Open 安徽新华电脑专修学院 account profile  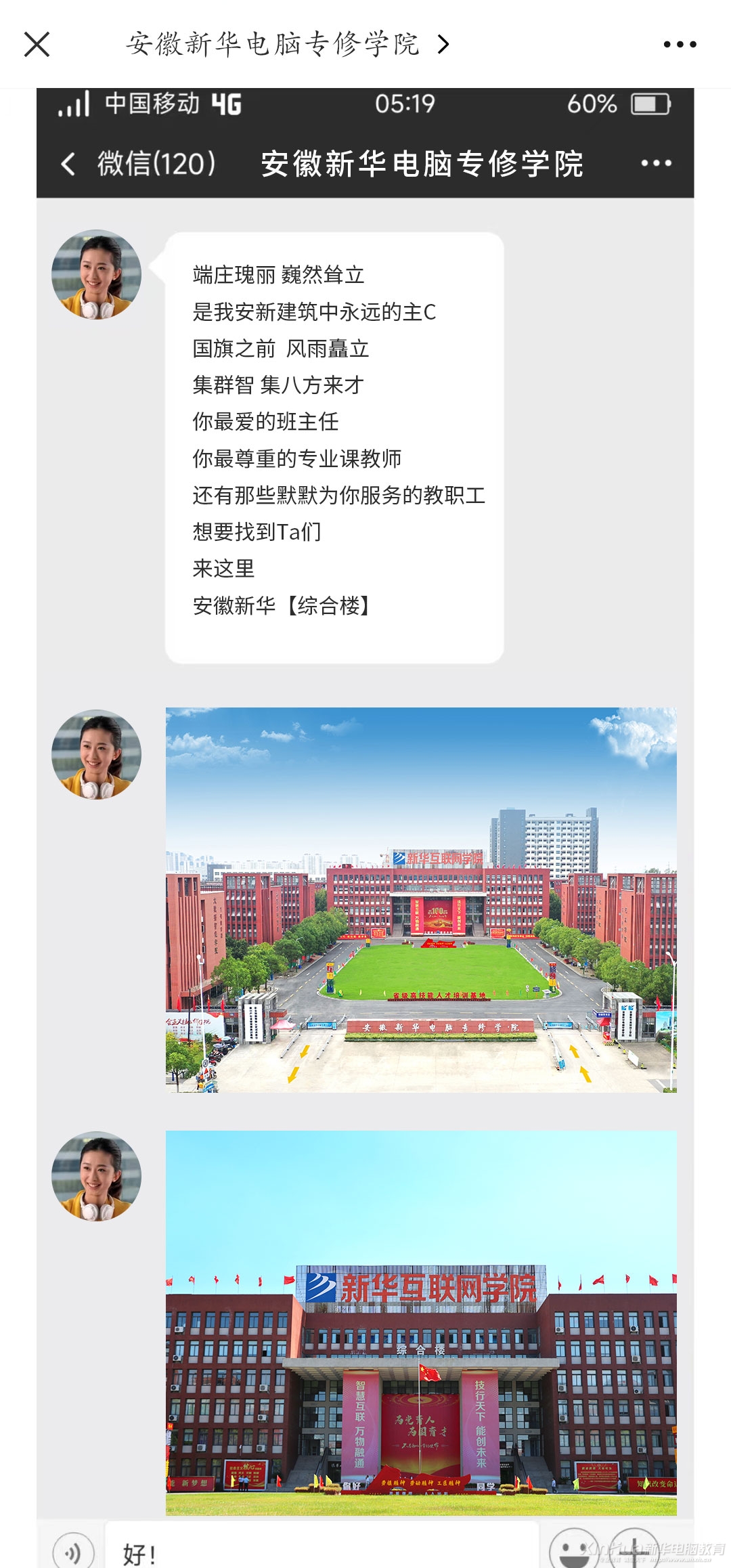pos(288,45)
